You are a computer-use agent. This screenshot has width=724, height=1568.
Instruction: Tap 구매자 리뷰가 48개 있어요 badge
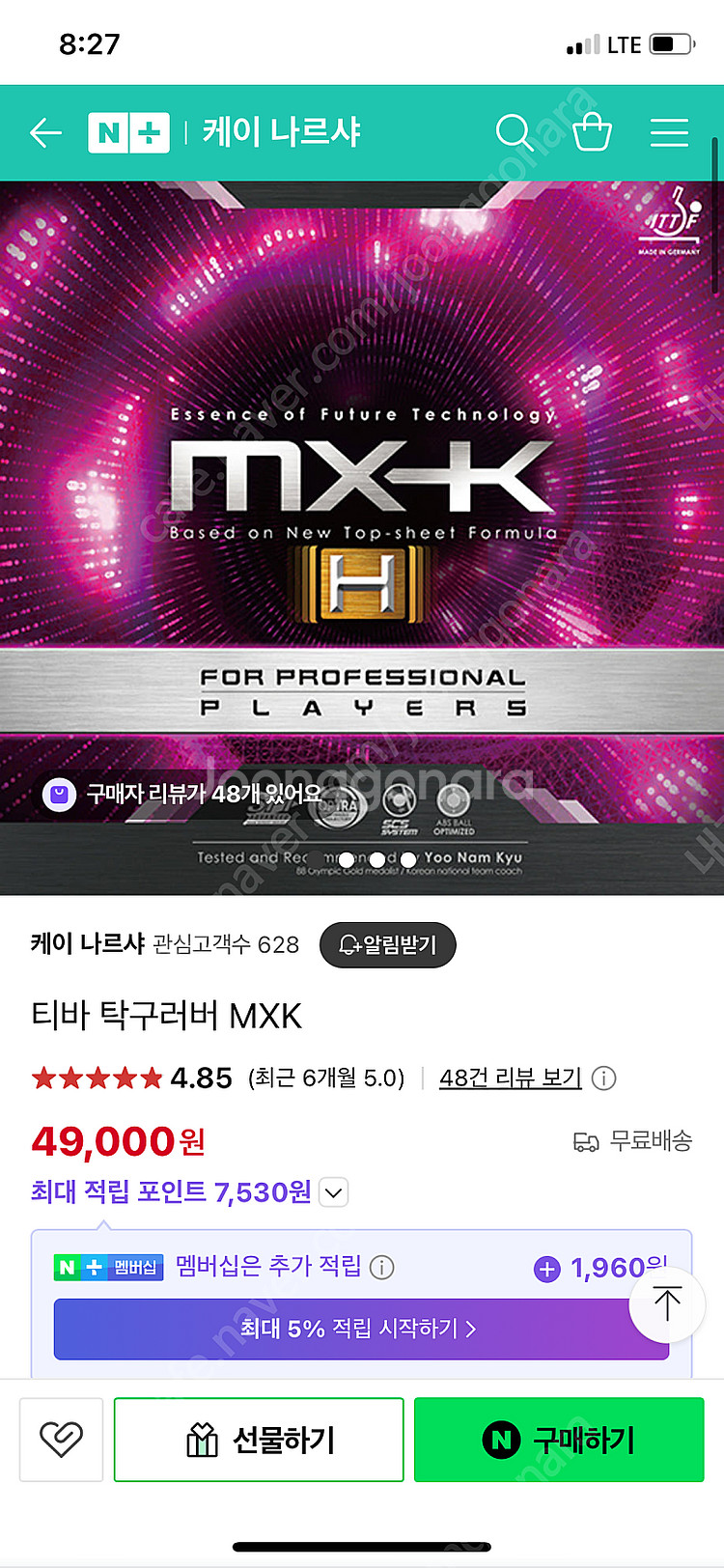click(183, 794)
